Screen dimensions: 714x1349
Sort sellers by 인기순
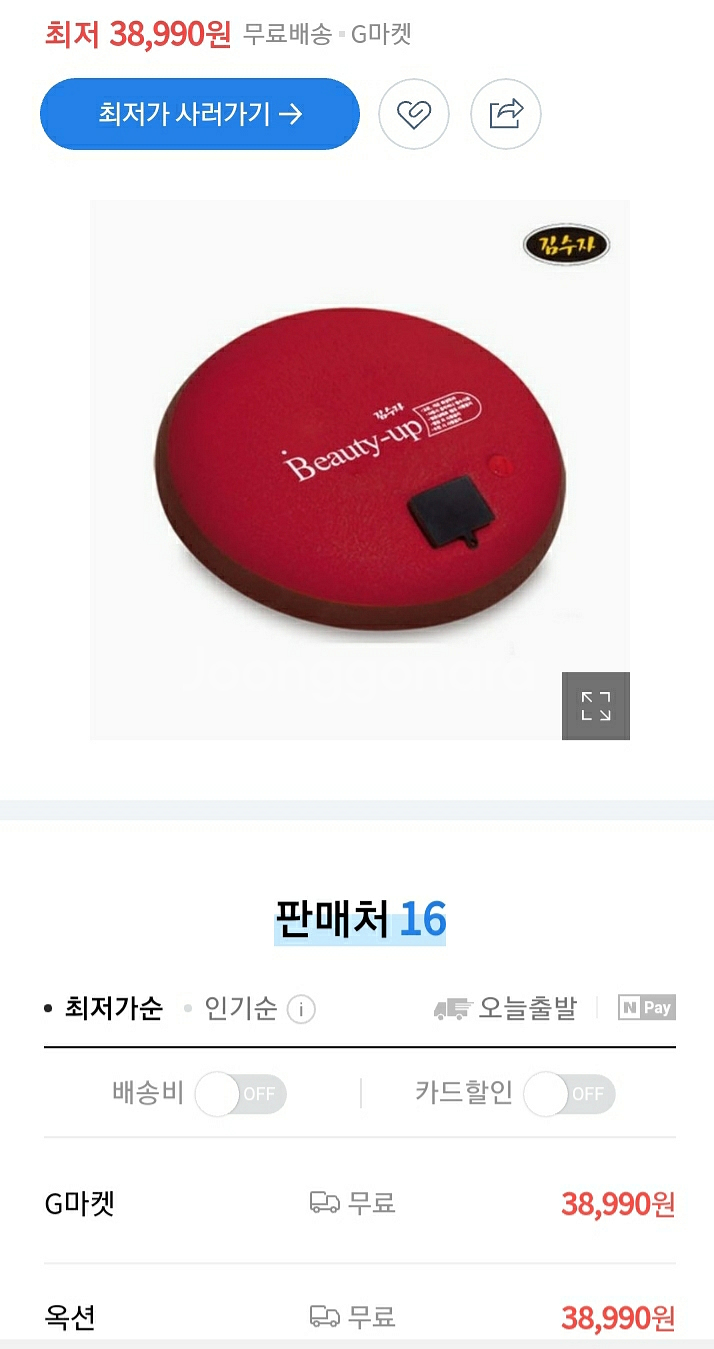click(x=240, y=1008)
